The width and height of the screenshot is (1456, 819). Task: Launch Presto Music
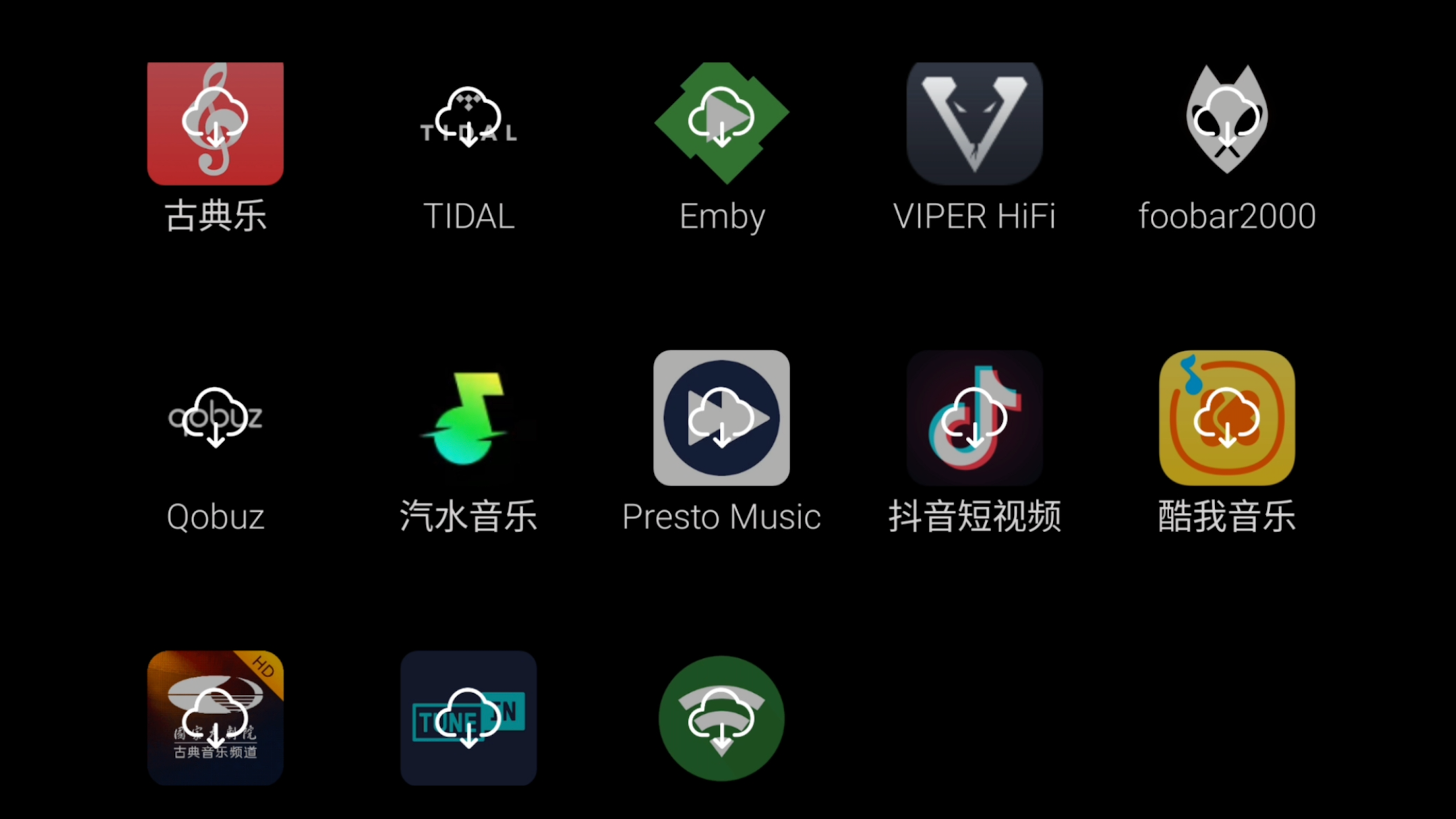pyautogui.click(x=722, y=418)
